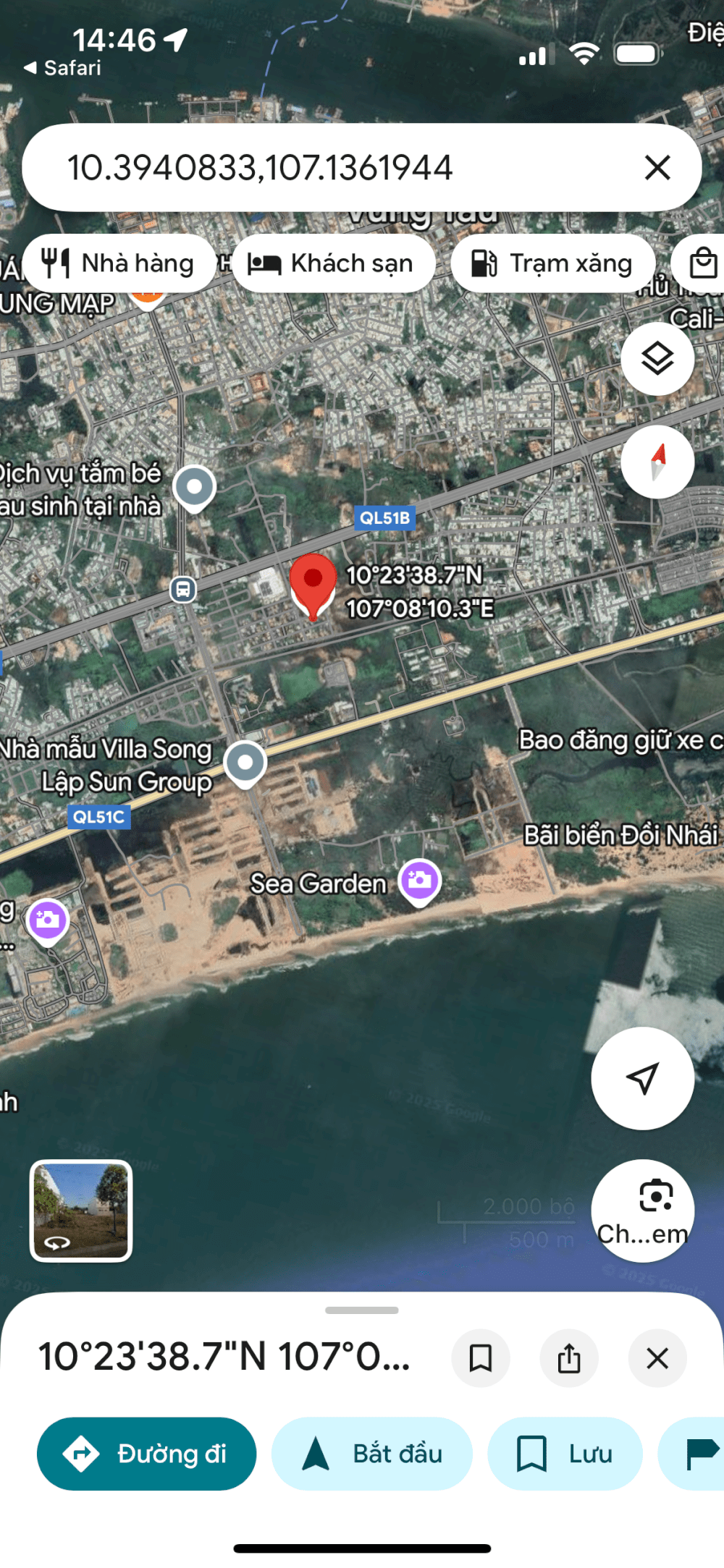Image resolution: width=724 pixels, height=1568 pixels.
Task: Open the camera lens search button
Action: (642, 1211)
